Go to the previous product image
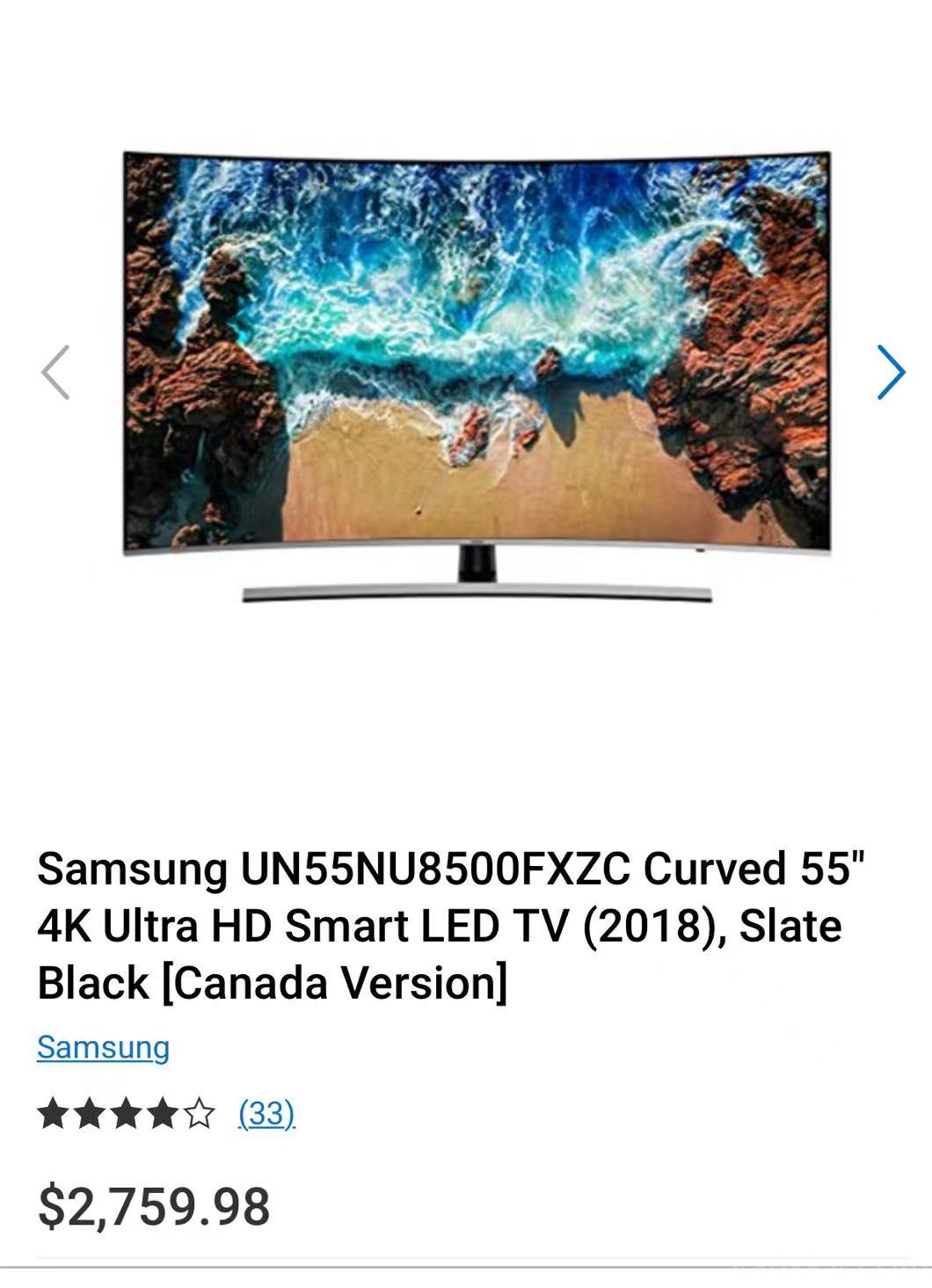932x1288 pixels. 55,372
